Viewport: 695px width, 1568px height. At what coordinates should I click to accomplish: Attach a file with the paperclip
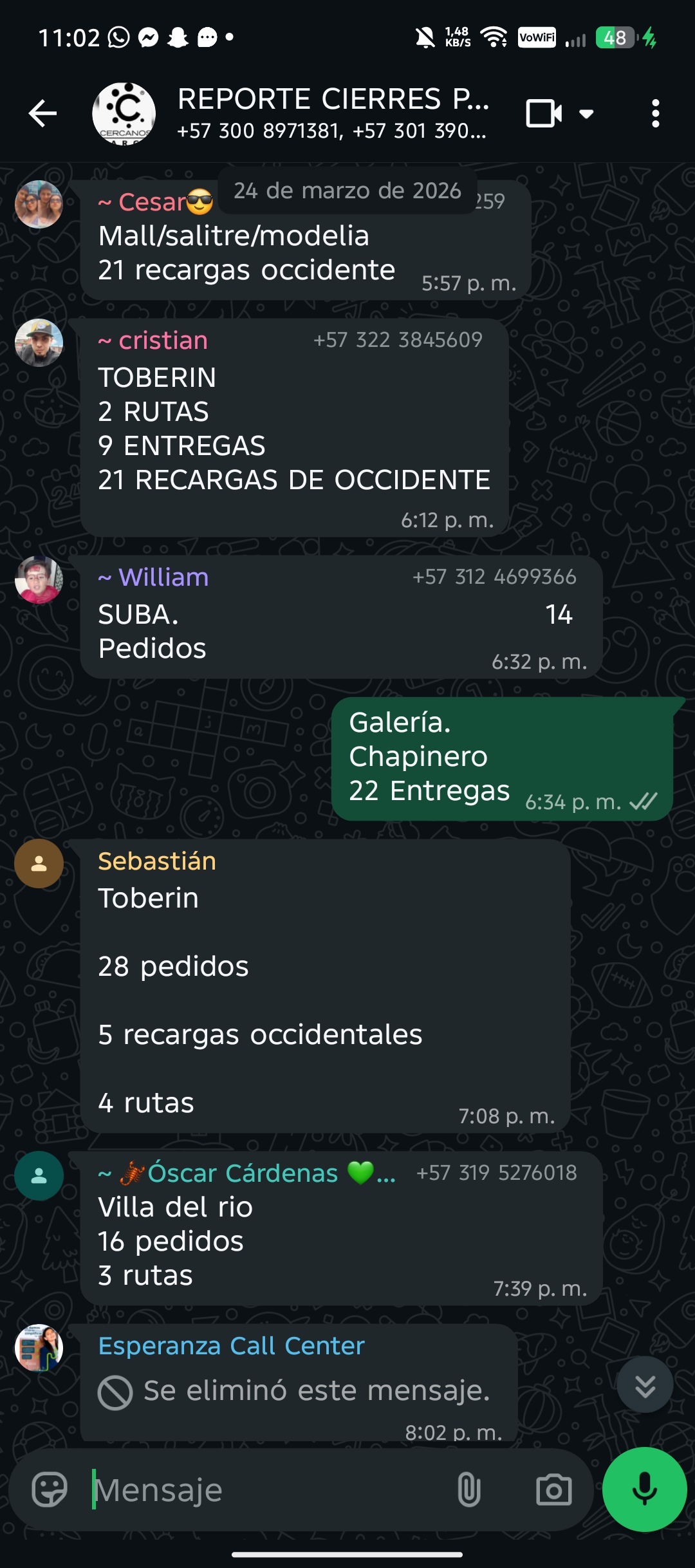(468, 1489)
